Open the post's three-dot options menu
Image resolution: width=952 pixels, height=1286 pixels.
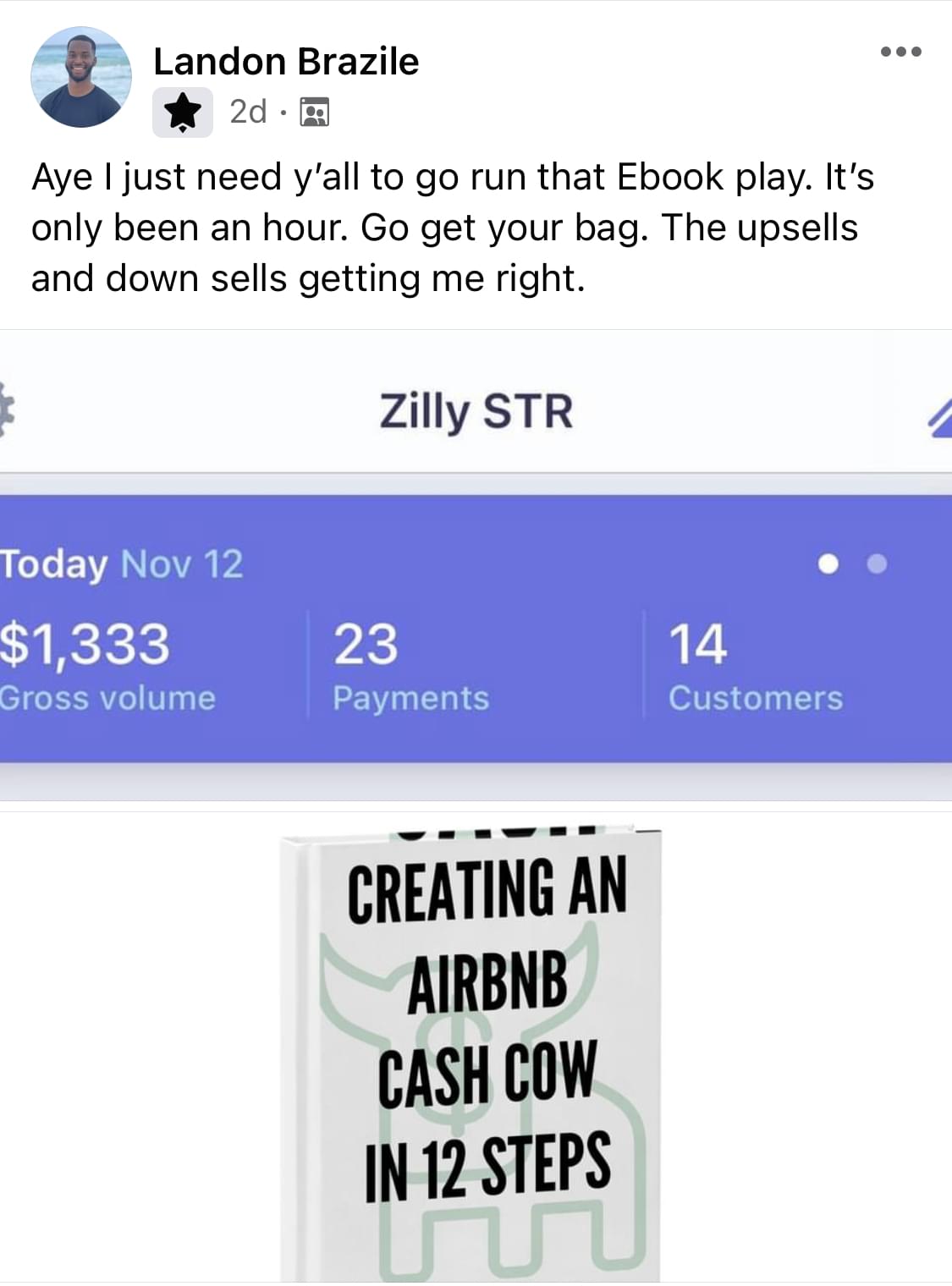900,52
